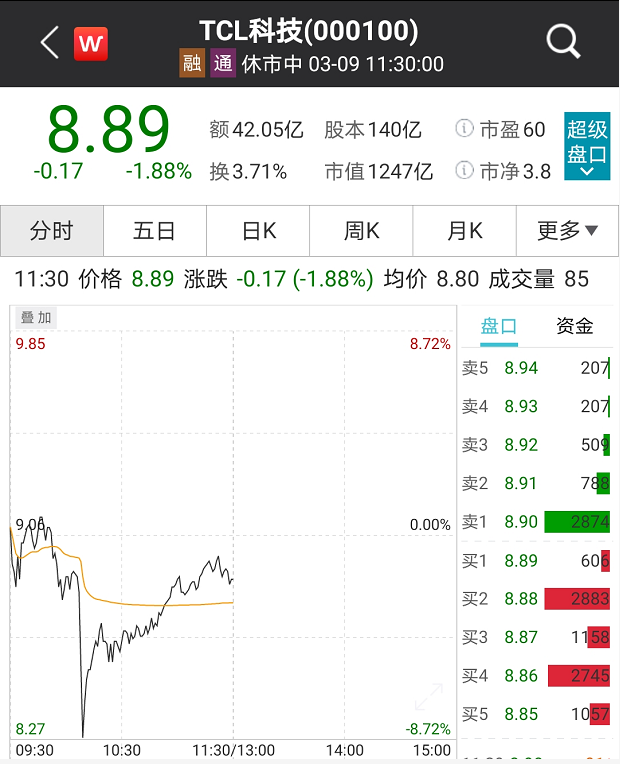620x764 pixels.
Task: Expand the 超级盘口 panel
Action: [x=586, y=146]
